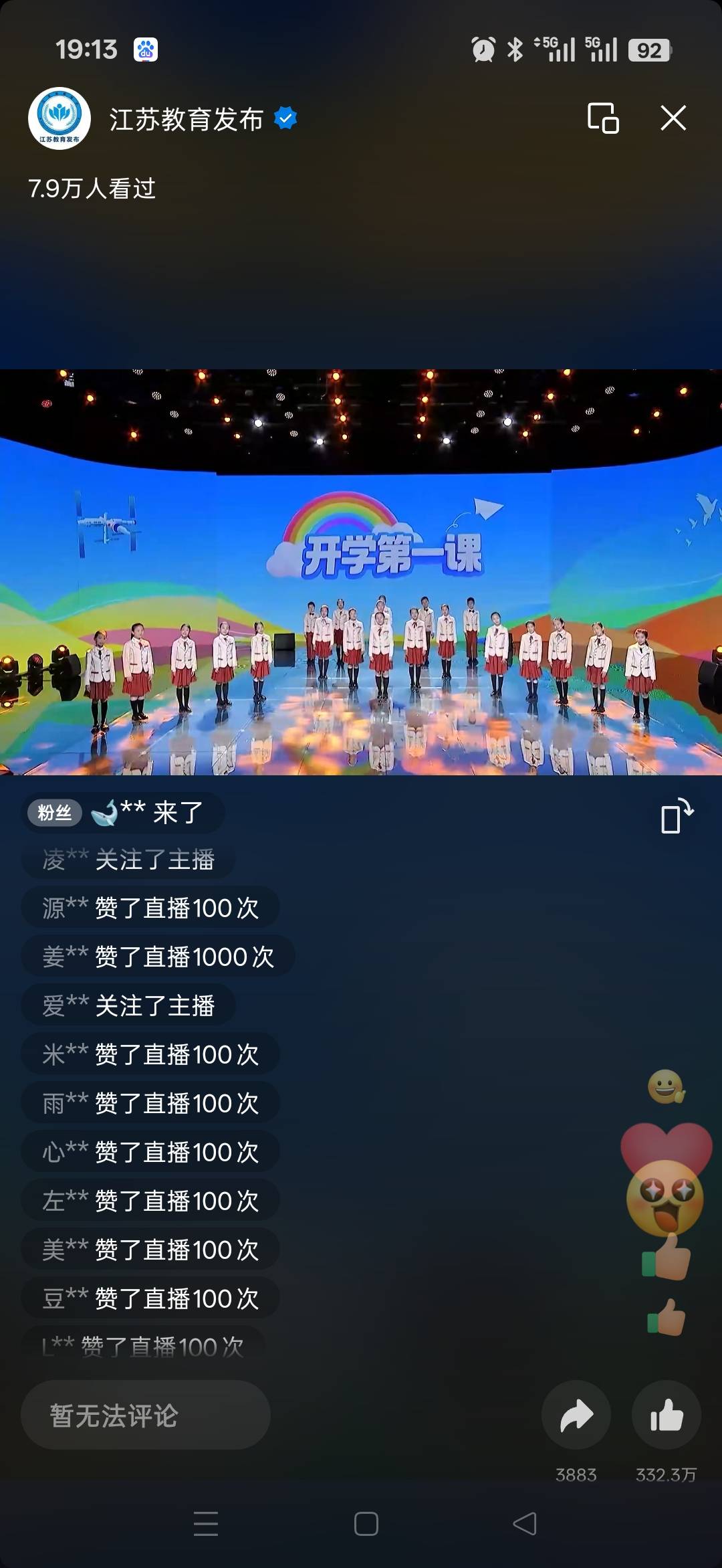
Task: Open 江苏教育发布 profile avatar
Action: click(59, 118)
